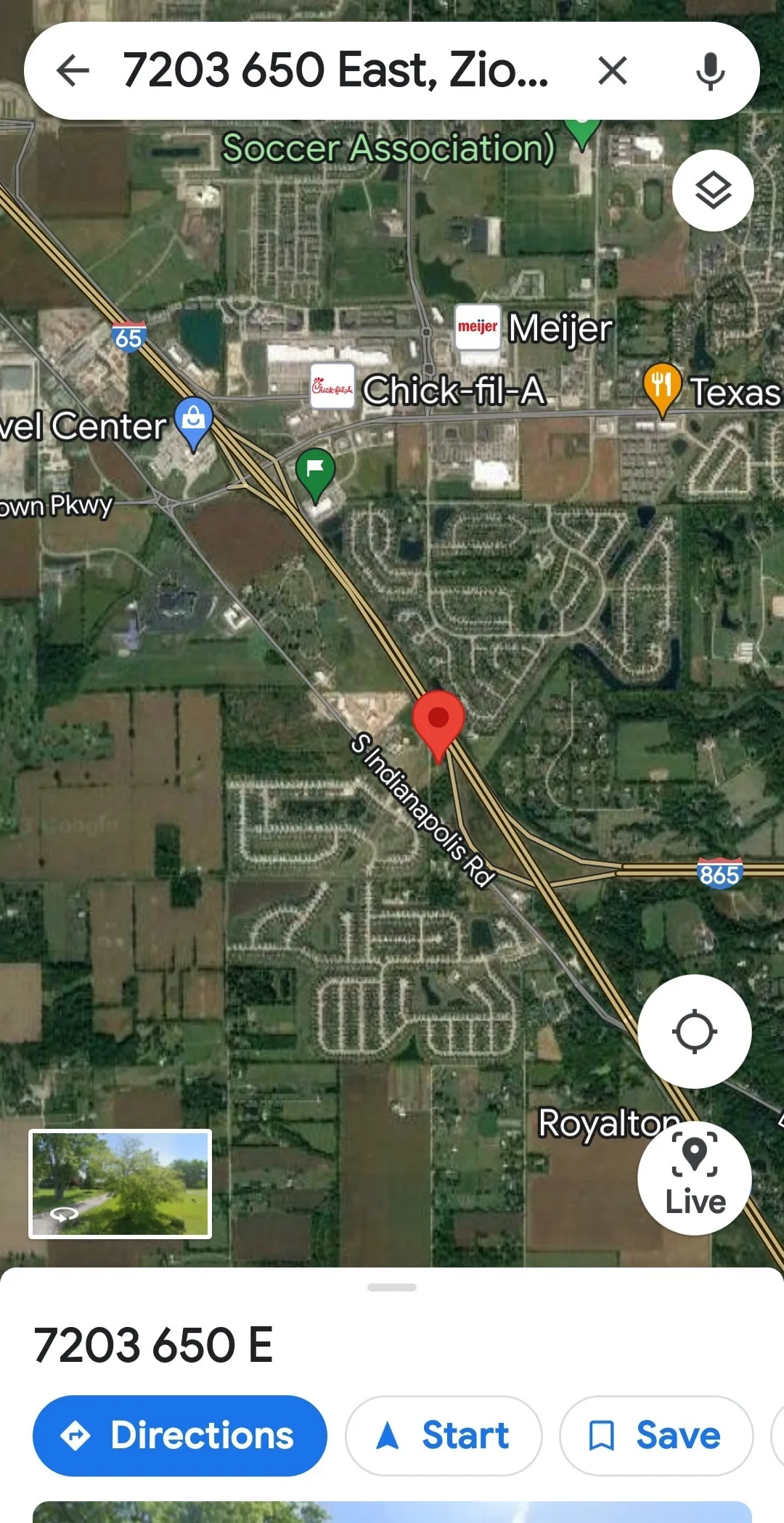The image size is (784, 1523).
Task: Start voice search with the microphone
Action: click(x=709, y=71)
